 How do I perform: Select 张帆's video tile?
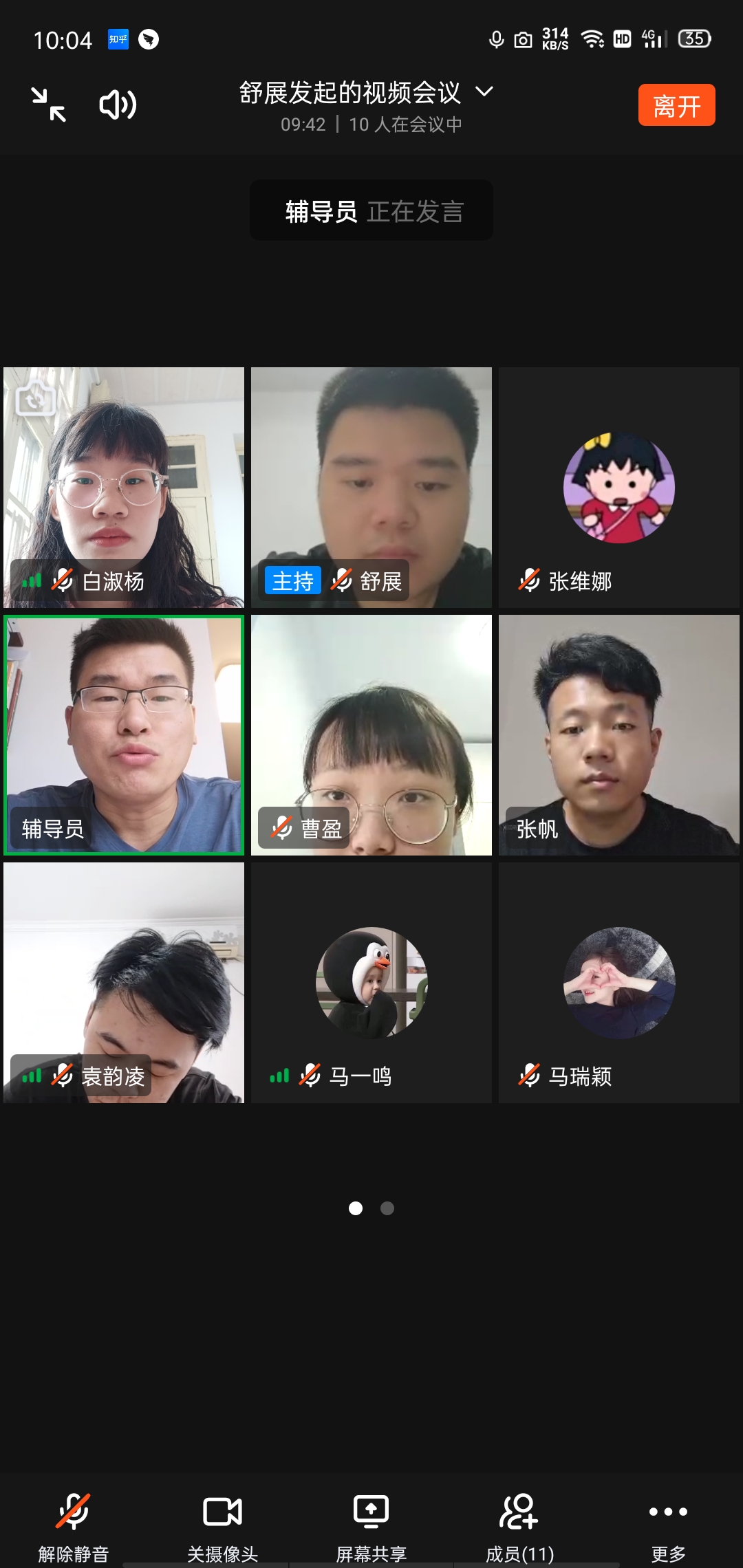(x=619, y=734)
